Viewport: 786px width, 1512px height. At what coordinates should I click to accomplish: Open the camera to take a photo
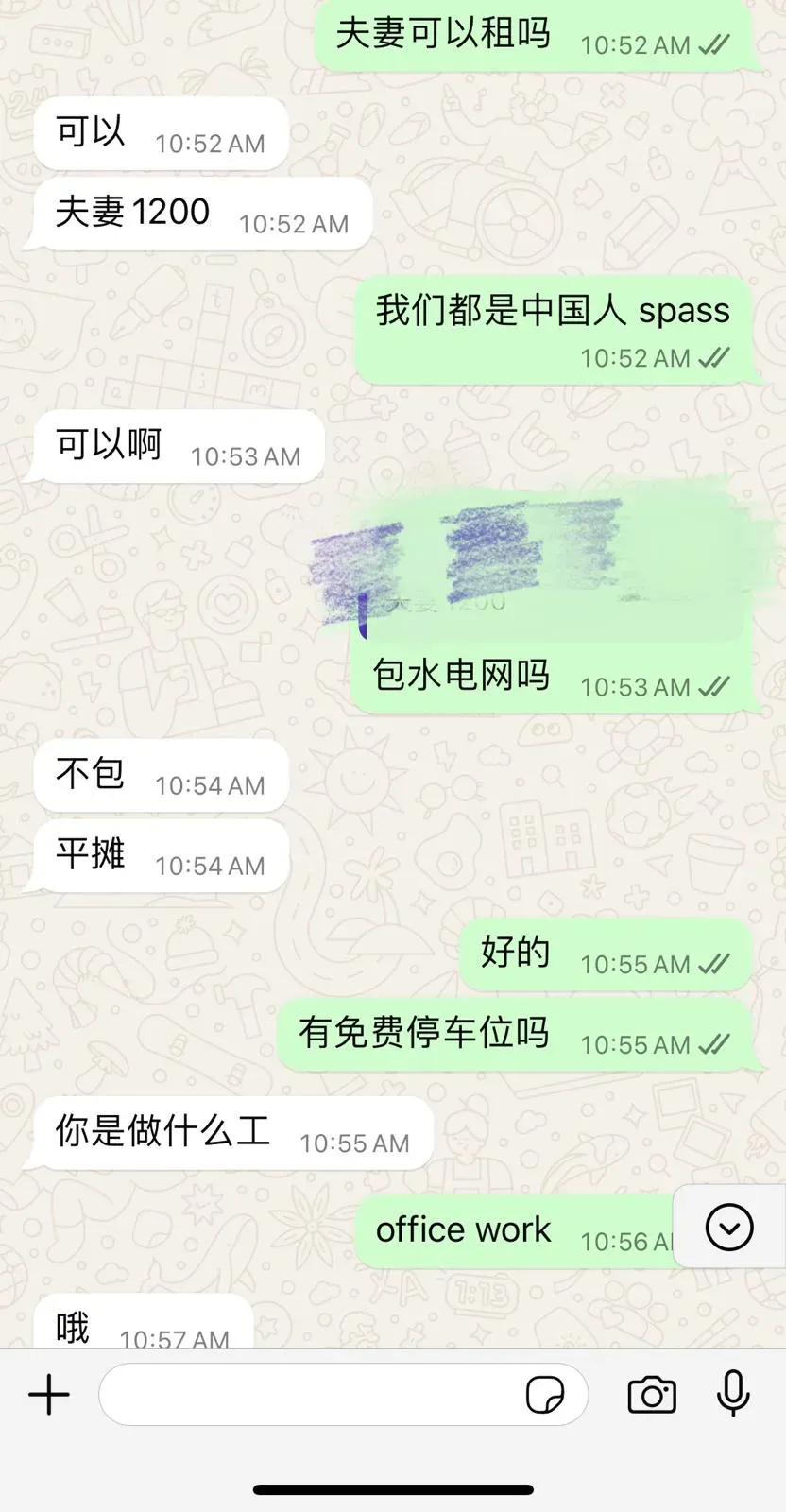[652, 1395]
